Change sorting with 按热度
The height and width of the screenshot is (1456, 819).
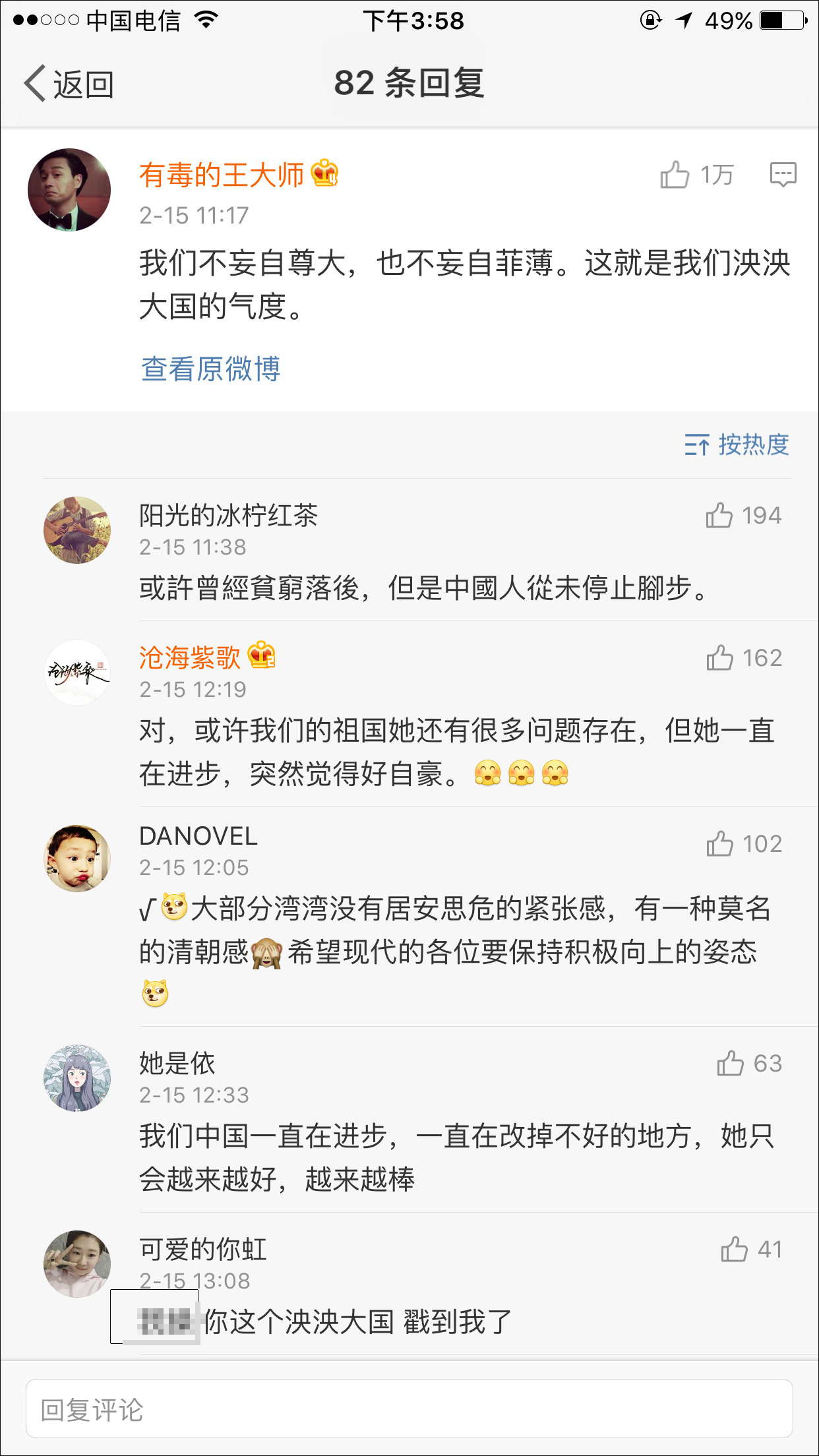click(x=737, y=444)
